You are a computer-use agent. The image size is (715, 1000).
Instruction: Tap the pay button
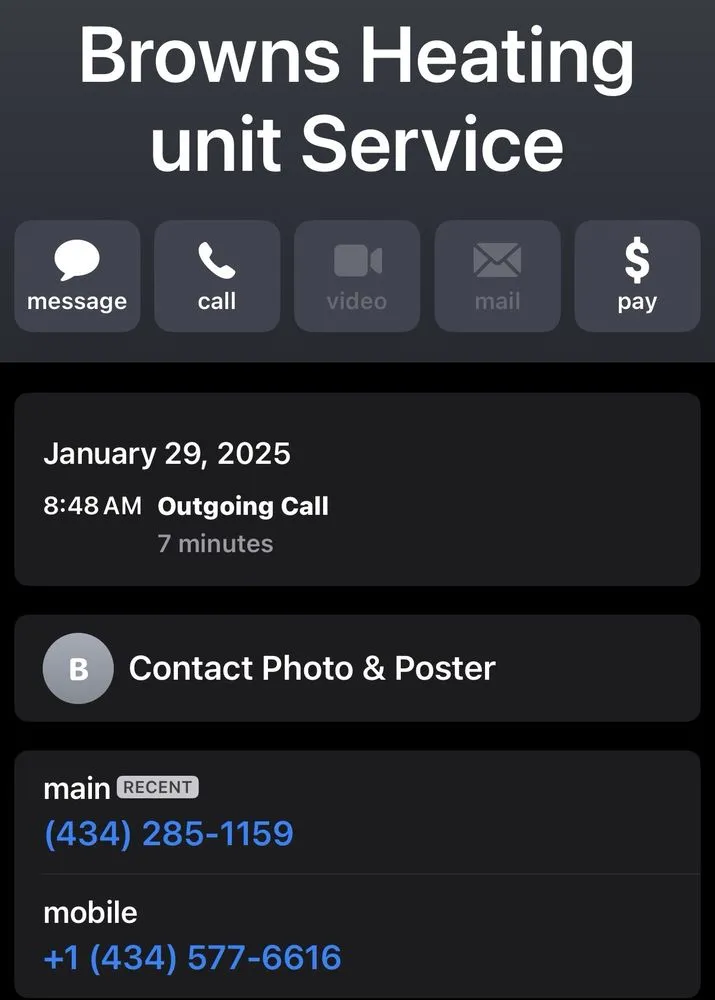click(637, 276)
